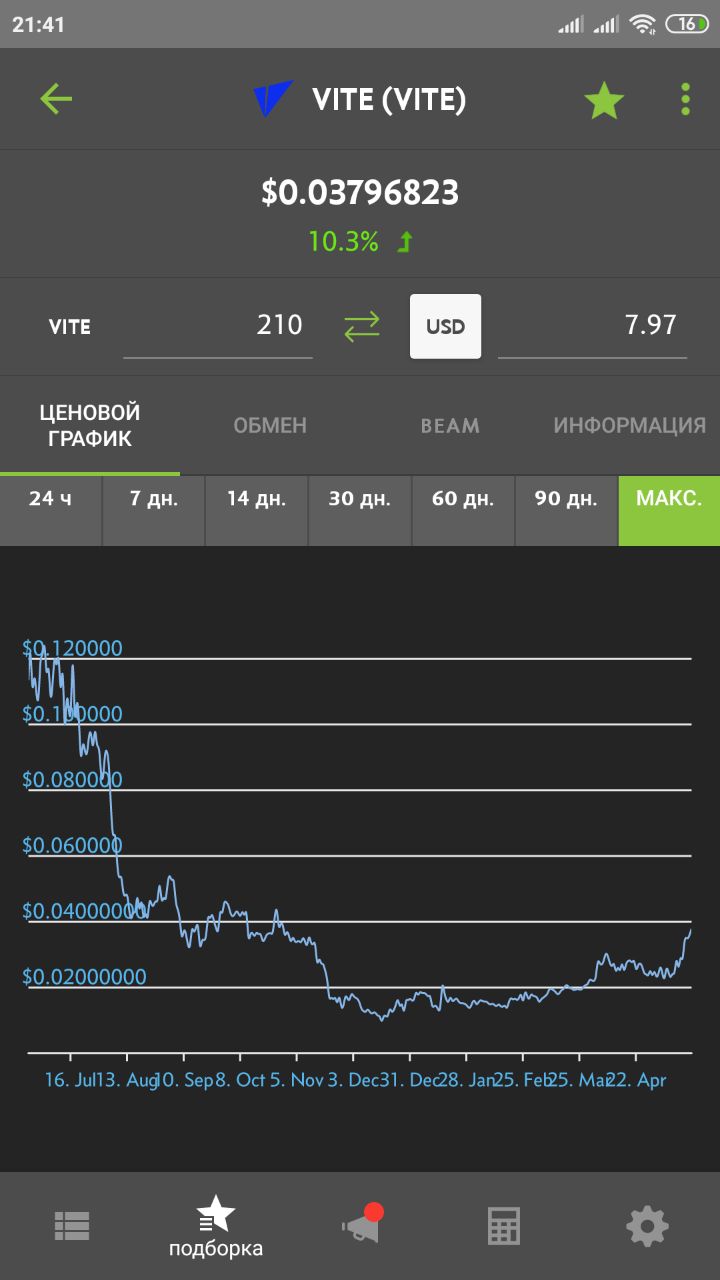Switch to the ОБМЕН tab
The image size is (720, 1280).
coord(270,425)
